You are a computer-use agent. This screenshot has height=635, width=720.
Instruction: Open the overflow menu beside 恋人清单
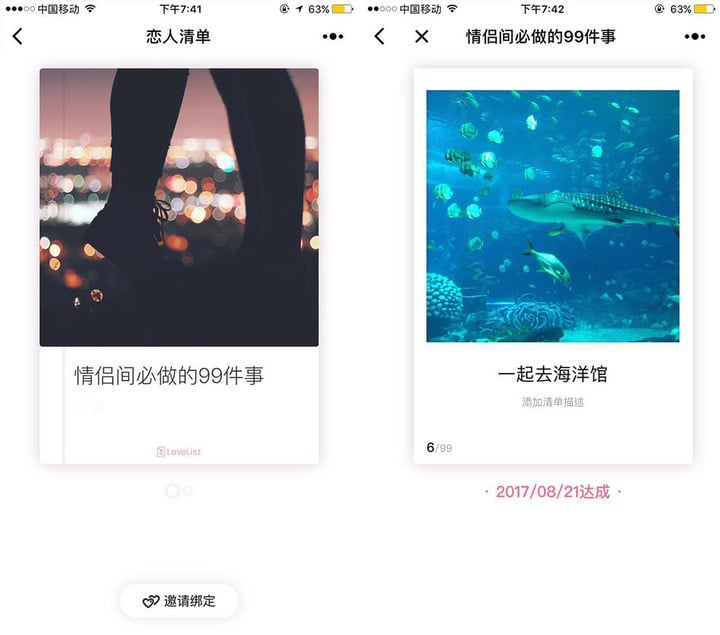tap(333, 37)
